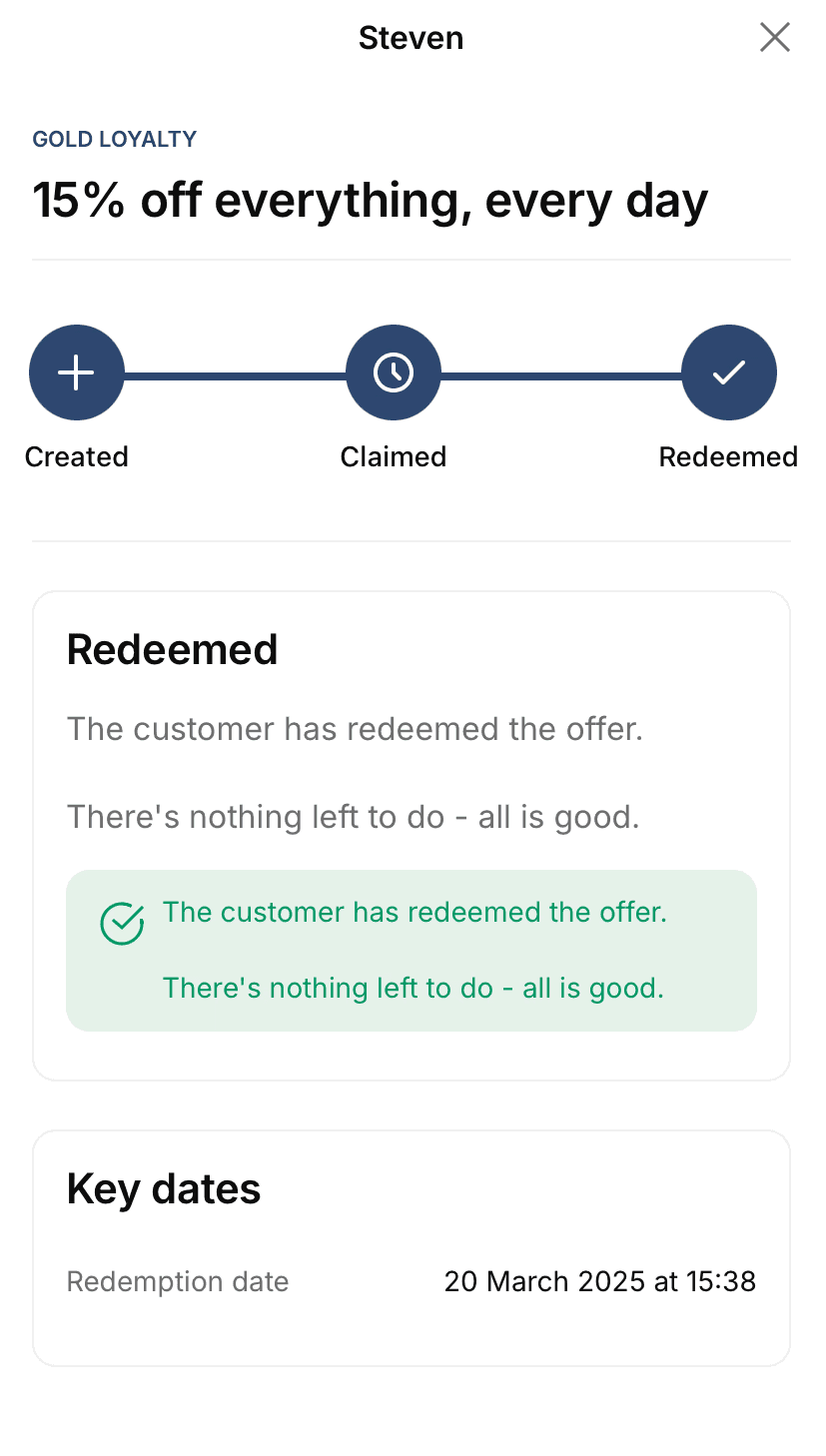The image size is (826, 1456).
Task: Select the Redeemed step with the checkmark
Action: coord(729,372)
